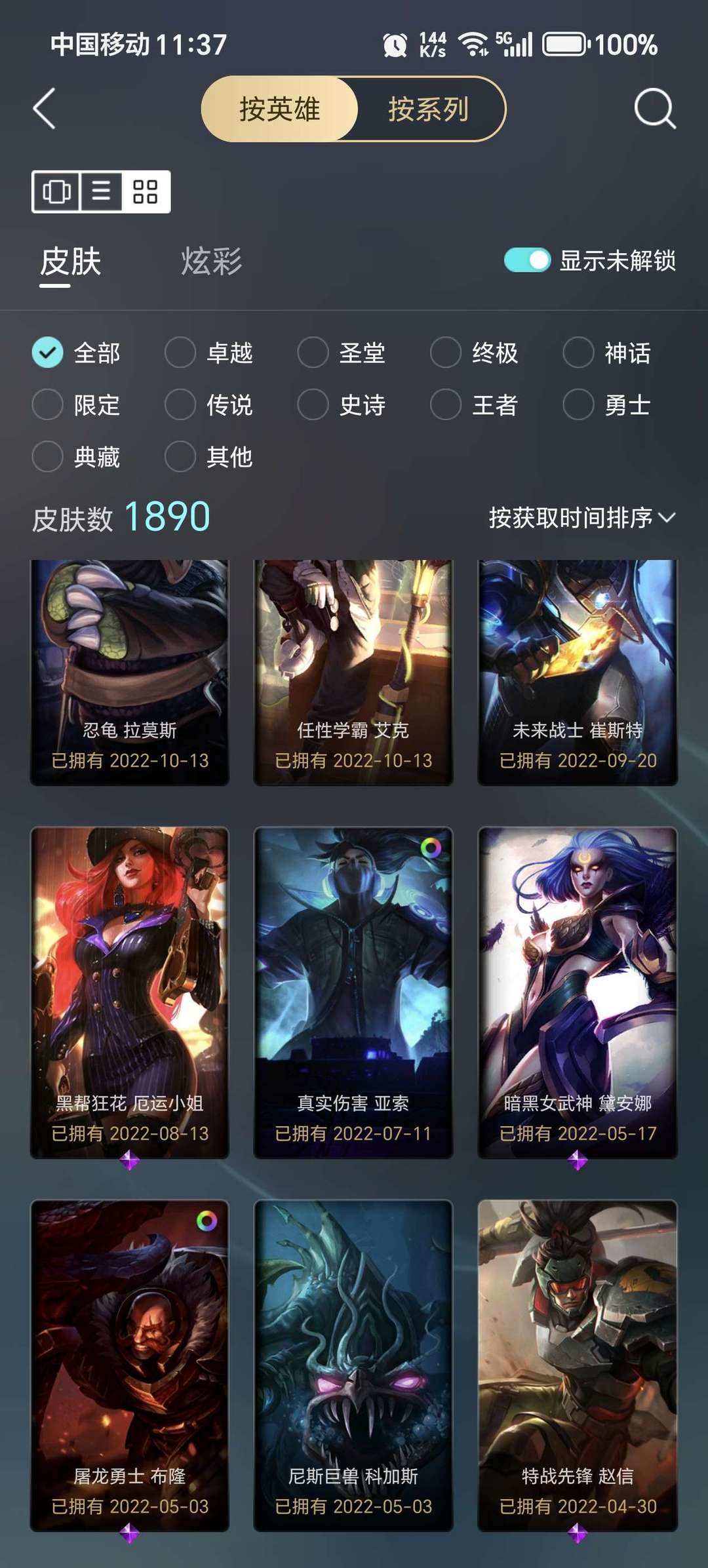Tap the battery level indicator

[565, 45]
